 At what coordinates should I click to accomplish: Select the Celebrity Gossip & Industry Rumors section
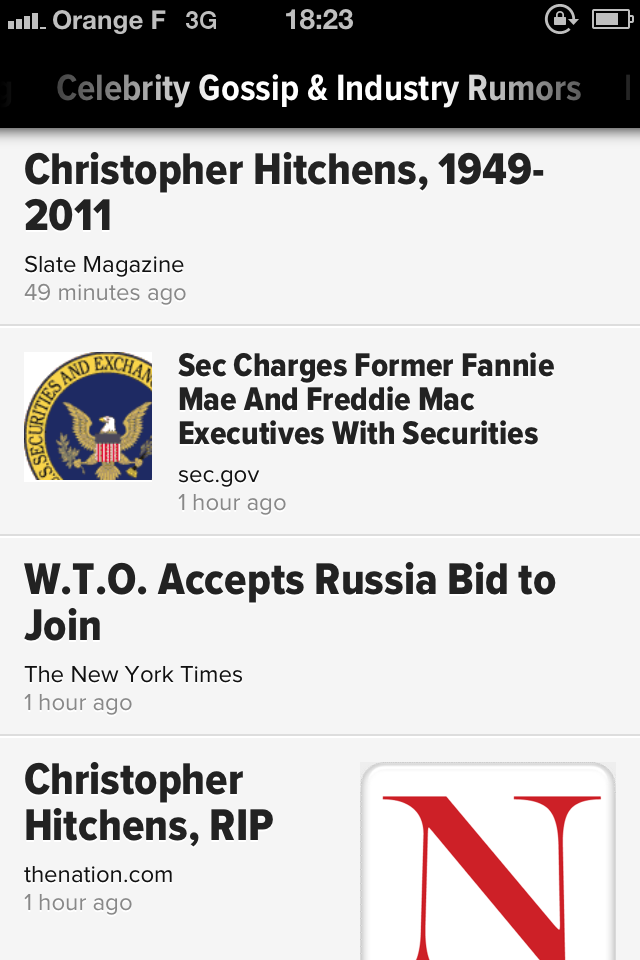click(319, 89)
